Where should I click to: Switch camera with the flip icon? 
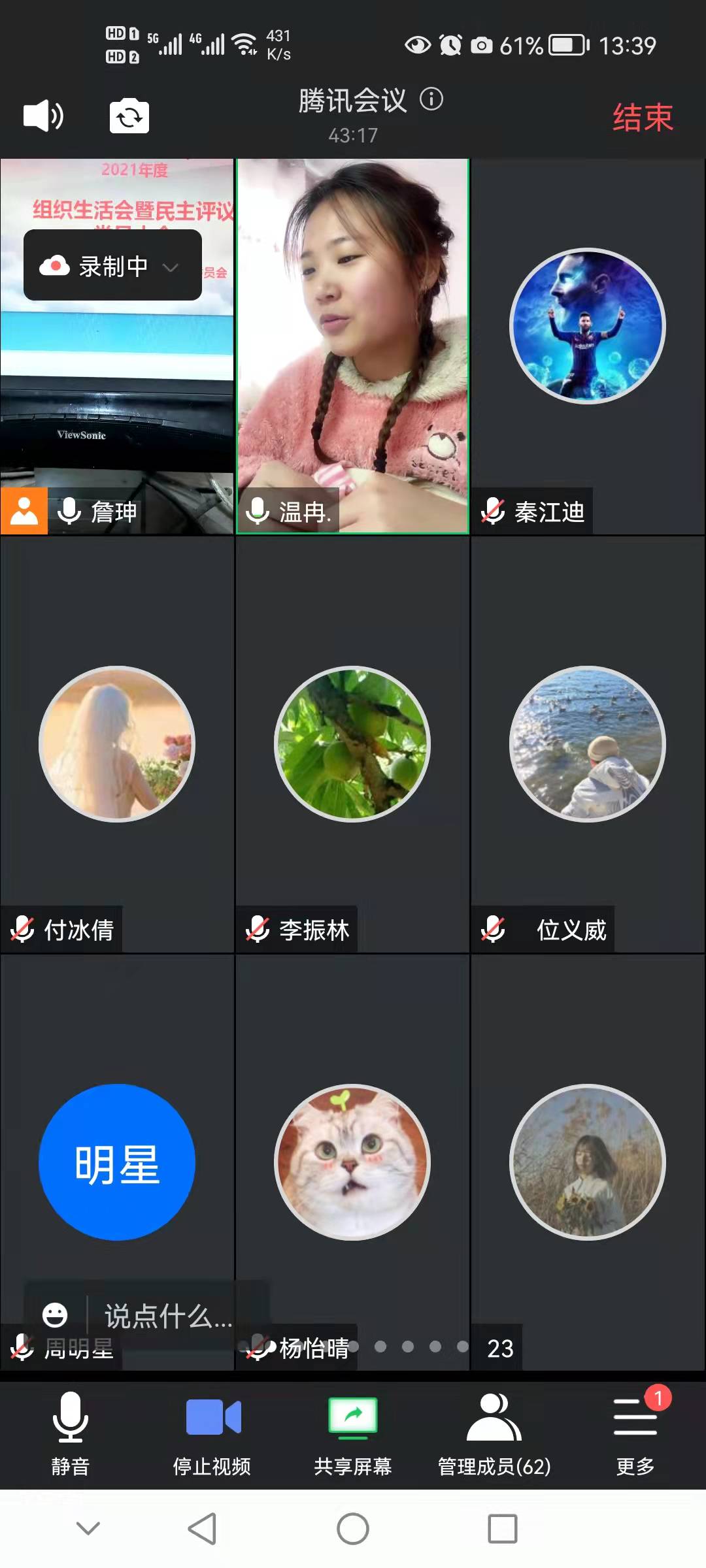(x=129, y=116)
